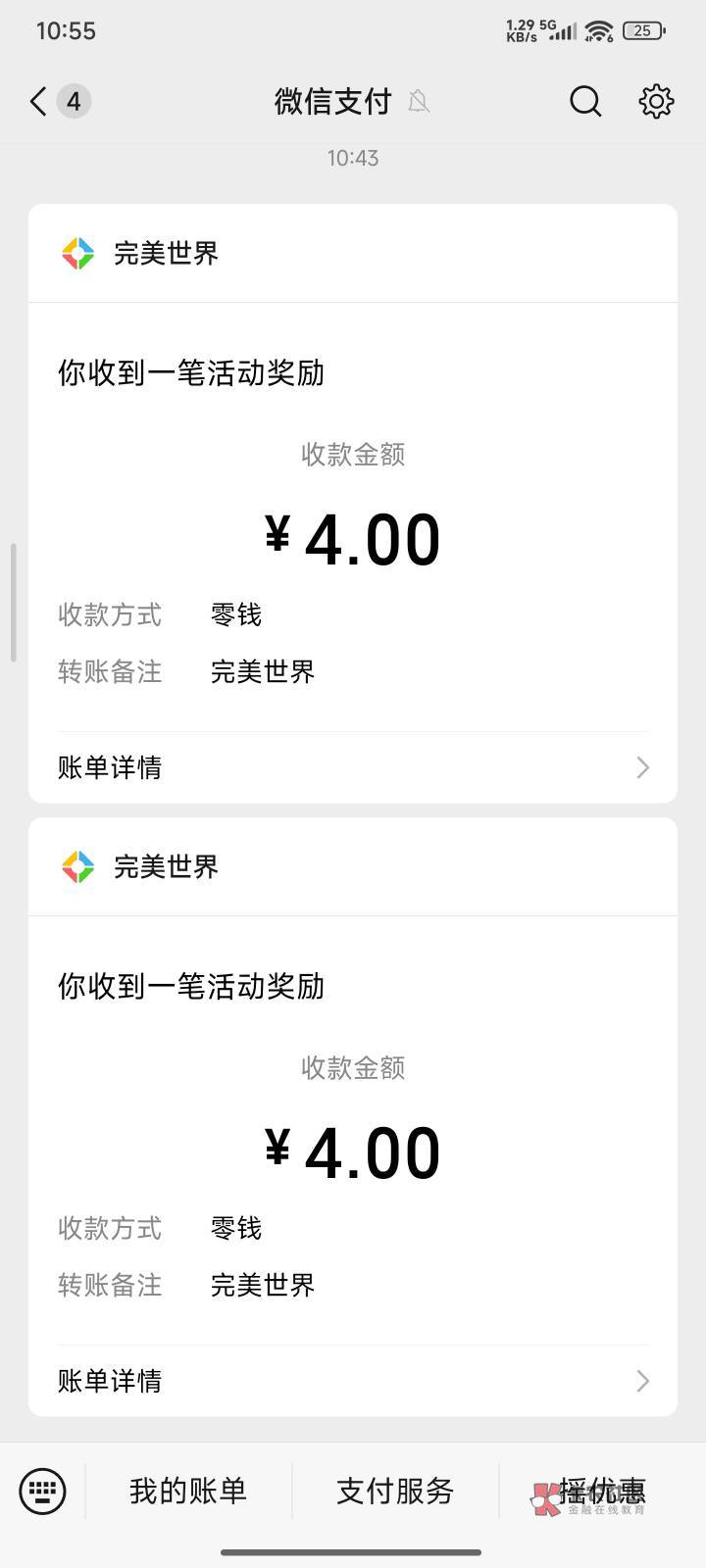Viewport: 706px width, 1568px height.
Task: Open the 支付服务 menu
Action: coord(395,1492)
